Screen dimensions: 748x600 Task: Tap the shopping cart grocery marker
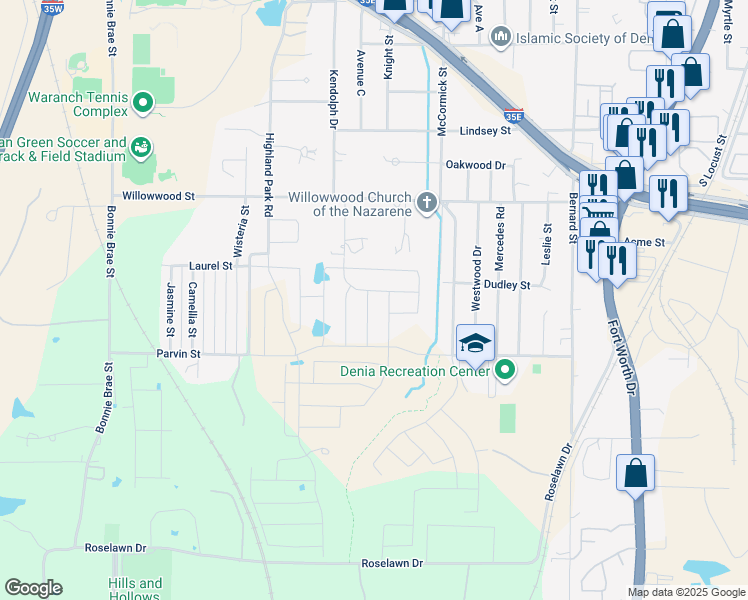pyautogui.click(x=598, y=212)
